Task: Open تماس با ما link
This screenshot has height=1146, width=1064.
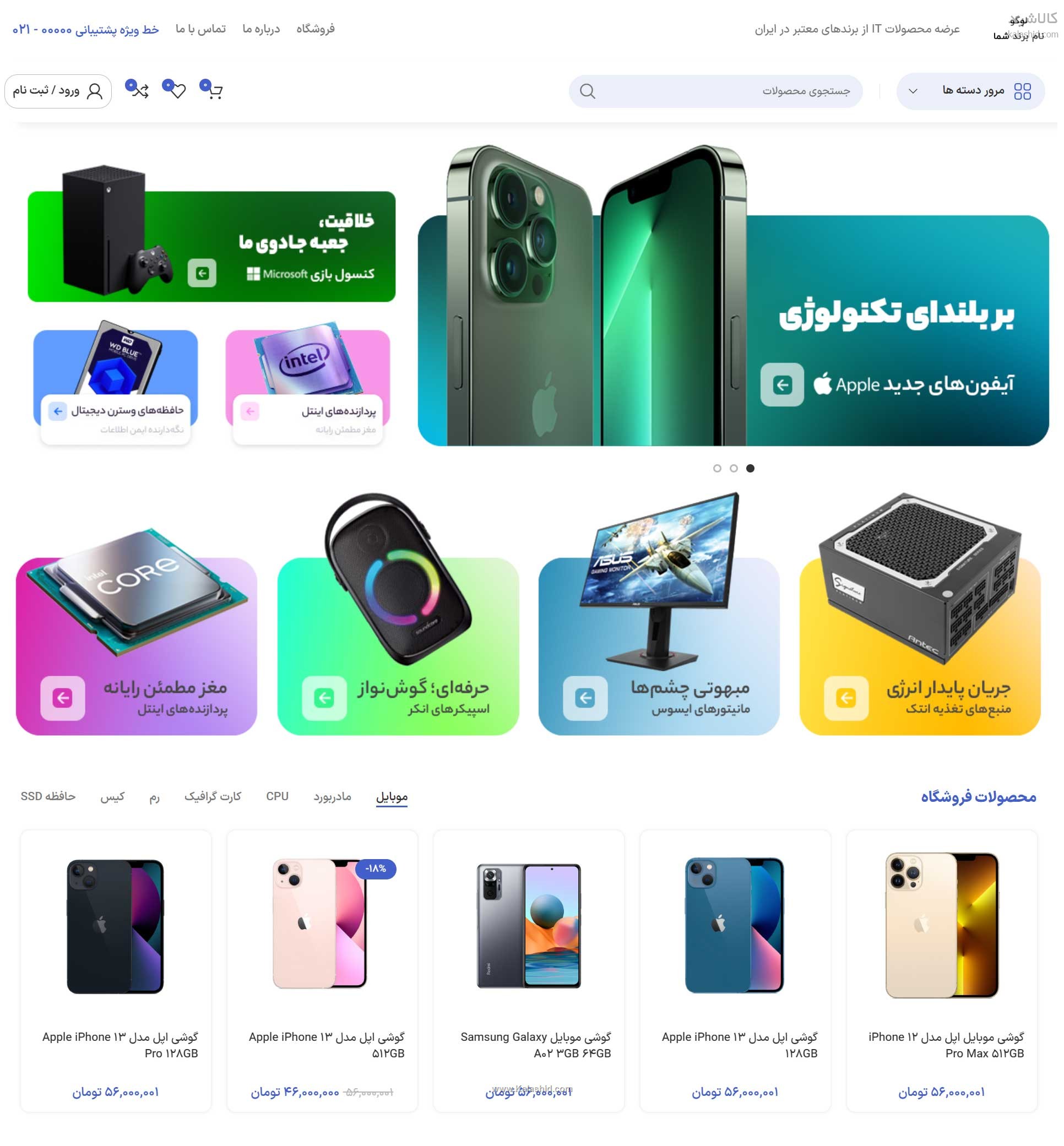Action: (x=200, y=29)
